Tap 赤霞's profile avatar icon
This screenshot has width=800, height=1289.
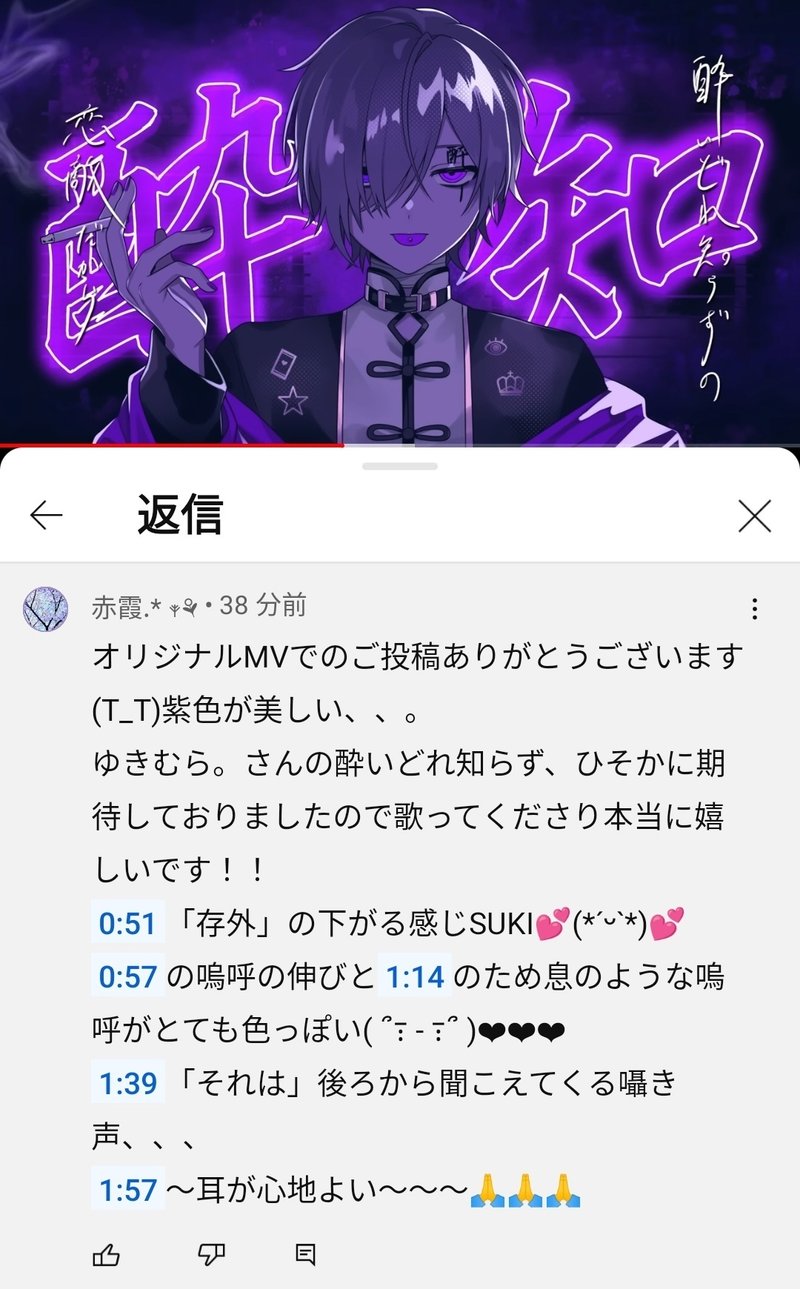coord(45,603)
